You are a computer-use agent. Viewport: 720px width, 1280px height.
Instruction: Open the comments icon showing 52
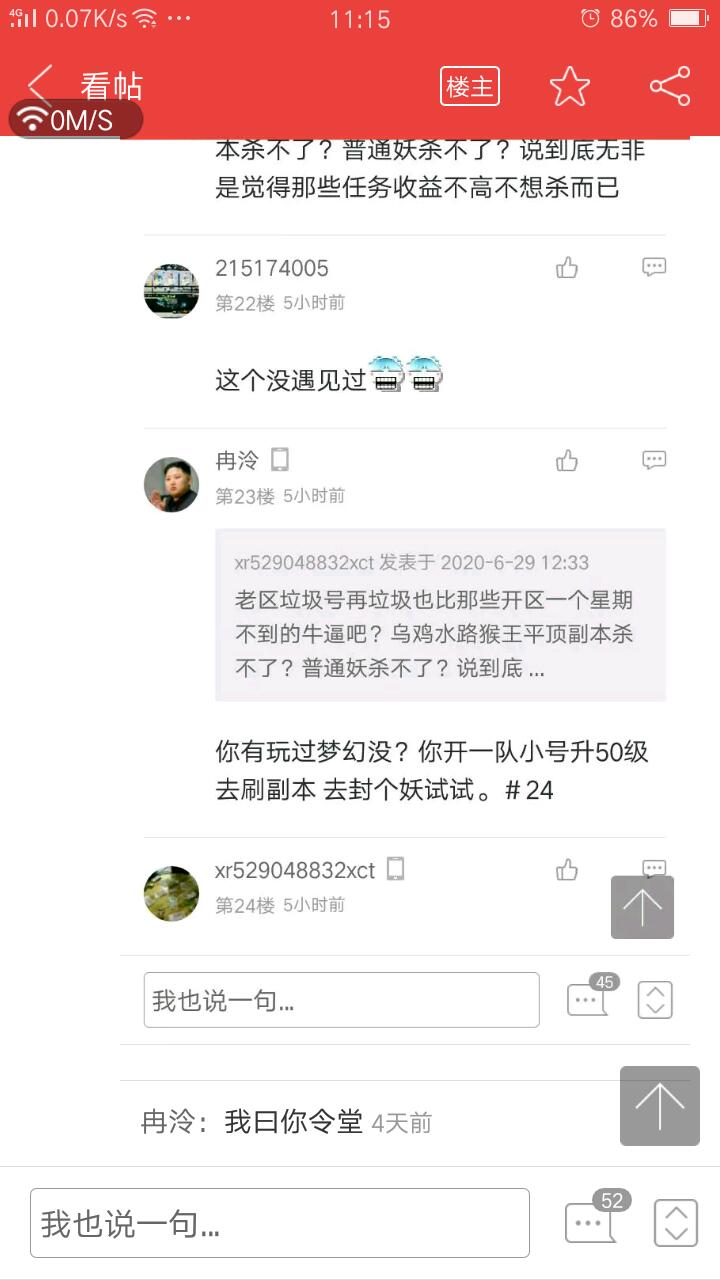[592, 1221]
